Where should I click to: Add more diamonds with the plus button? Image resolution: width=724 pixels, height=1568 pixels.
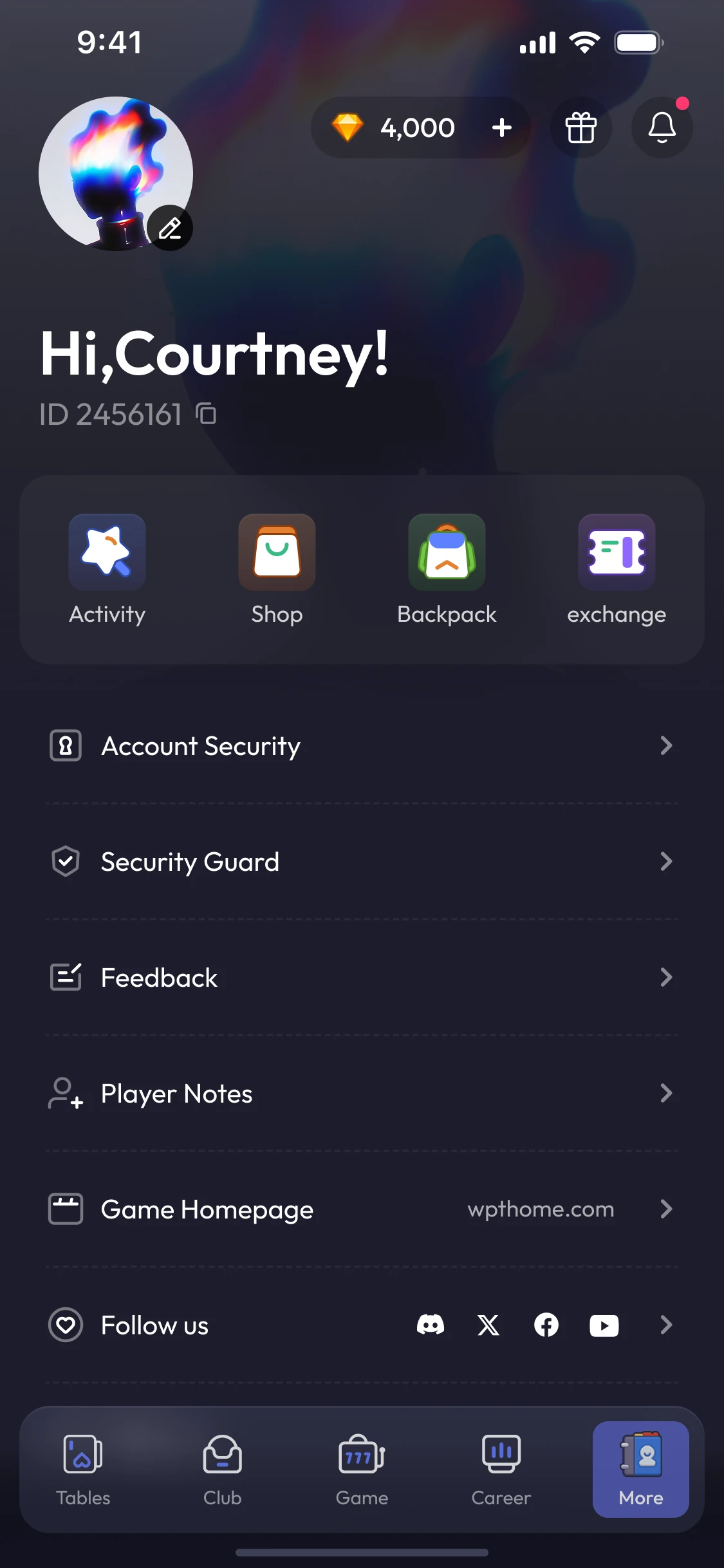[502, 127]
